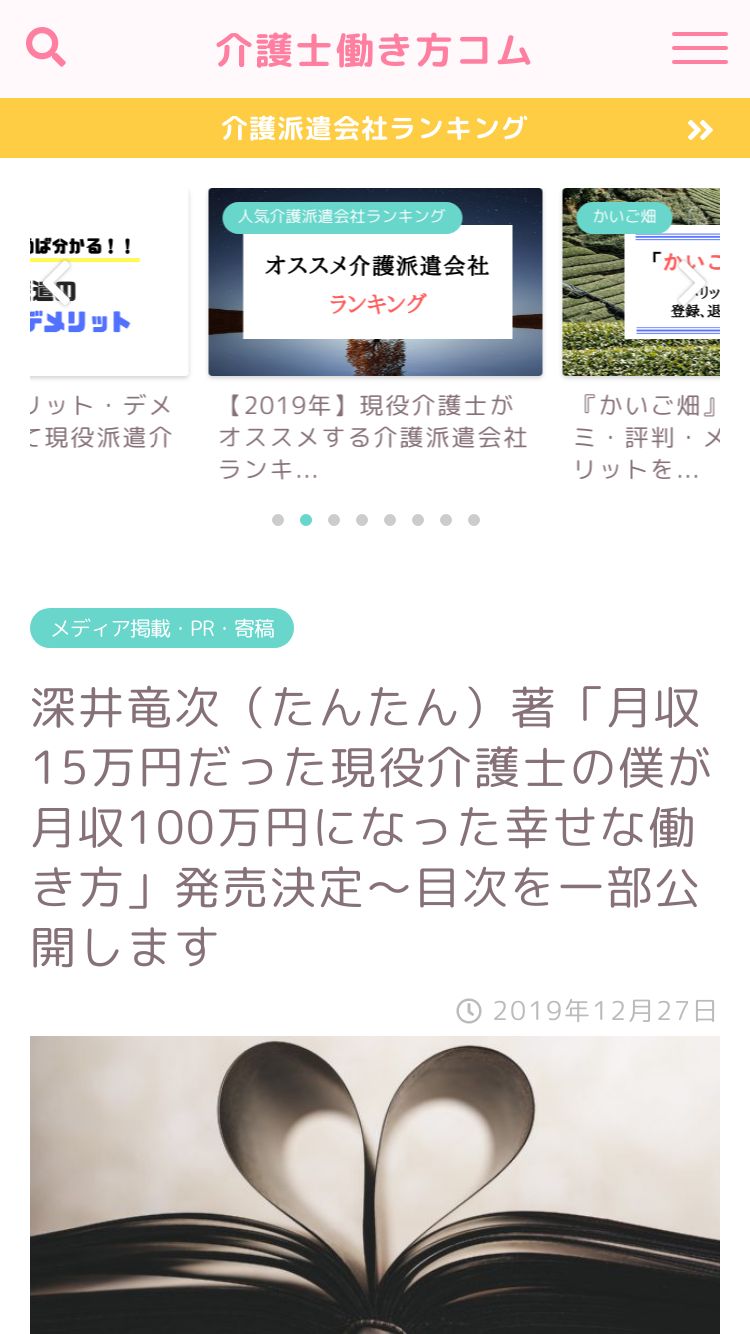This screenshot has height=1334, width=750.
Task: Show previous carousel slide with left arrow
Action: [x=58, y=282]
